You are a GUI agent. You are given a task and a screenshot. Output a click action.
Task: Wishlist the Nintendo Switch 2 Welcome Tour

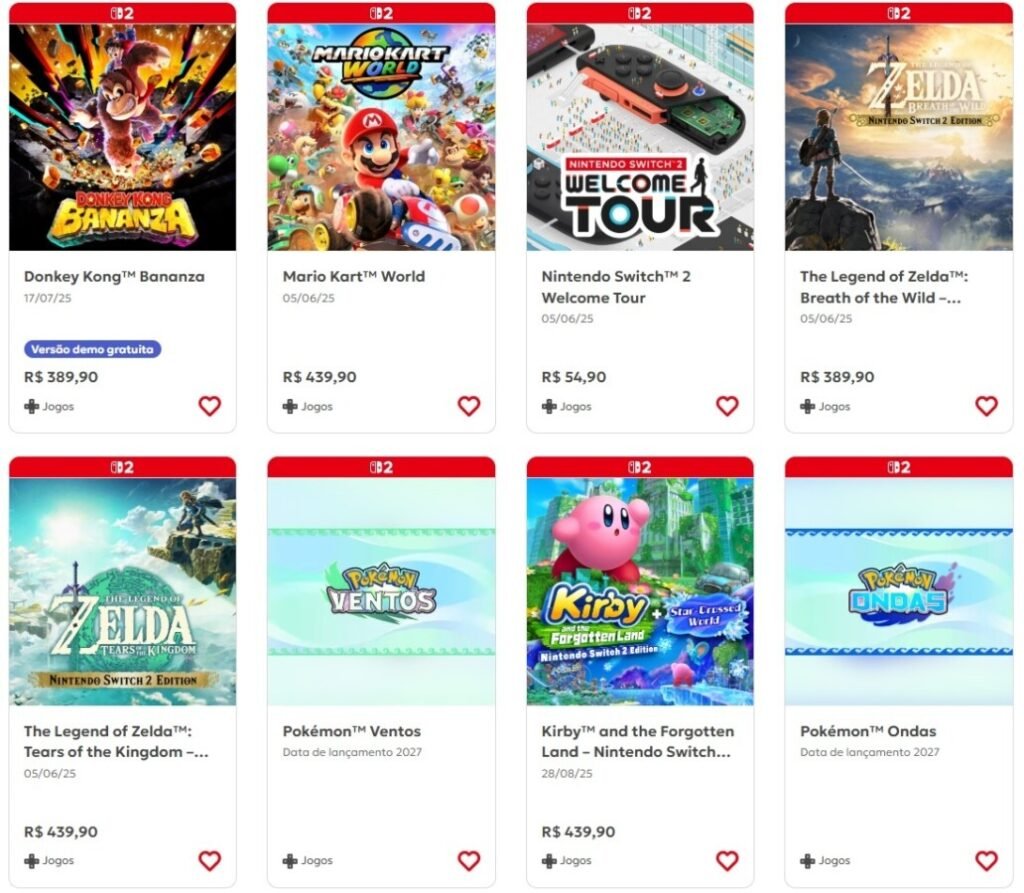click(727, 406)
